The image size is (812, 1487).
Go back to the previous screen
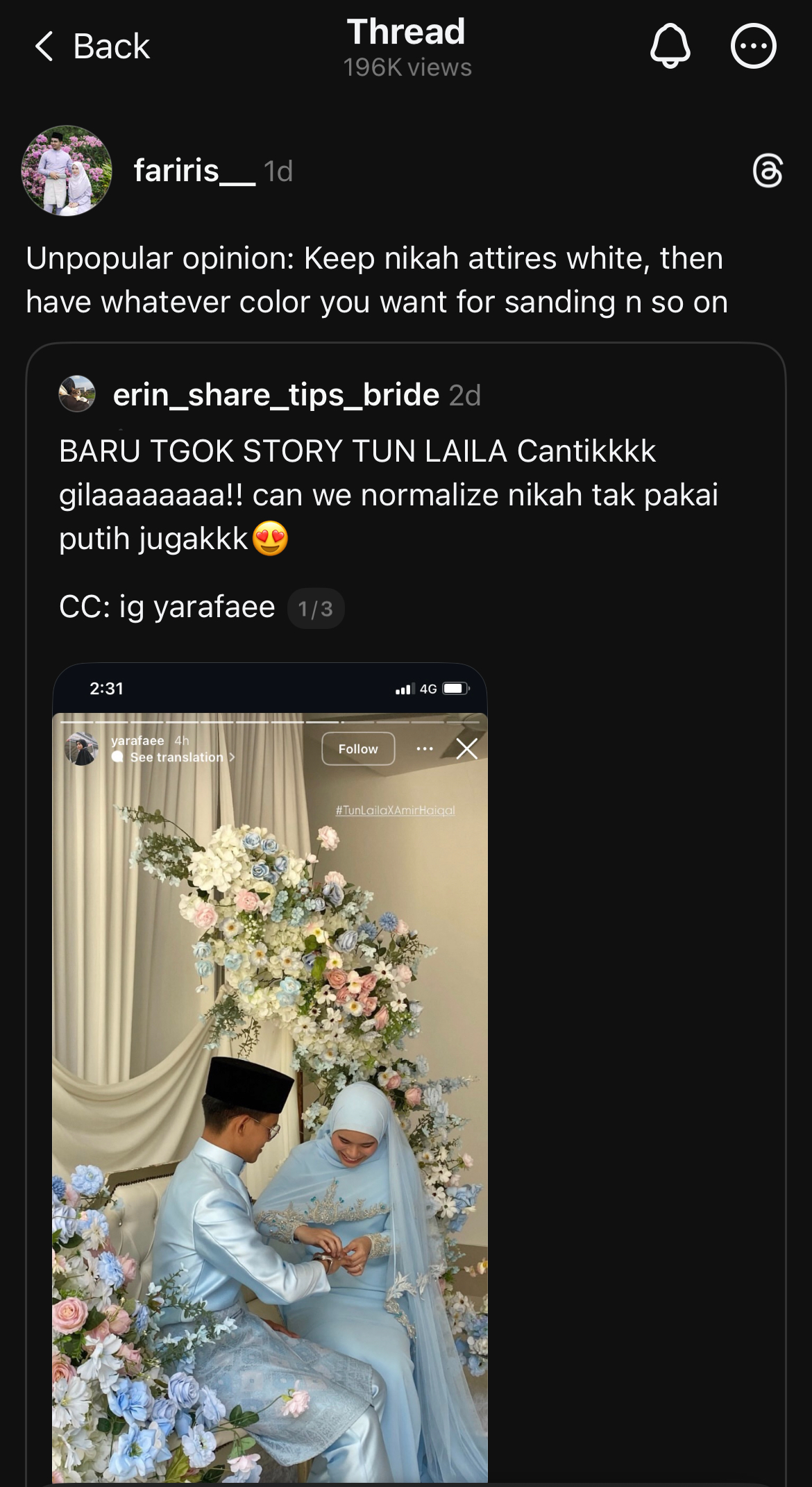click(92, 47)
